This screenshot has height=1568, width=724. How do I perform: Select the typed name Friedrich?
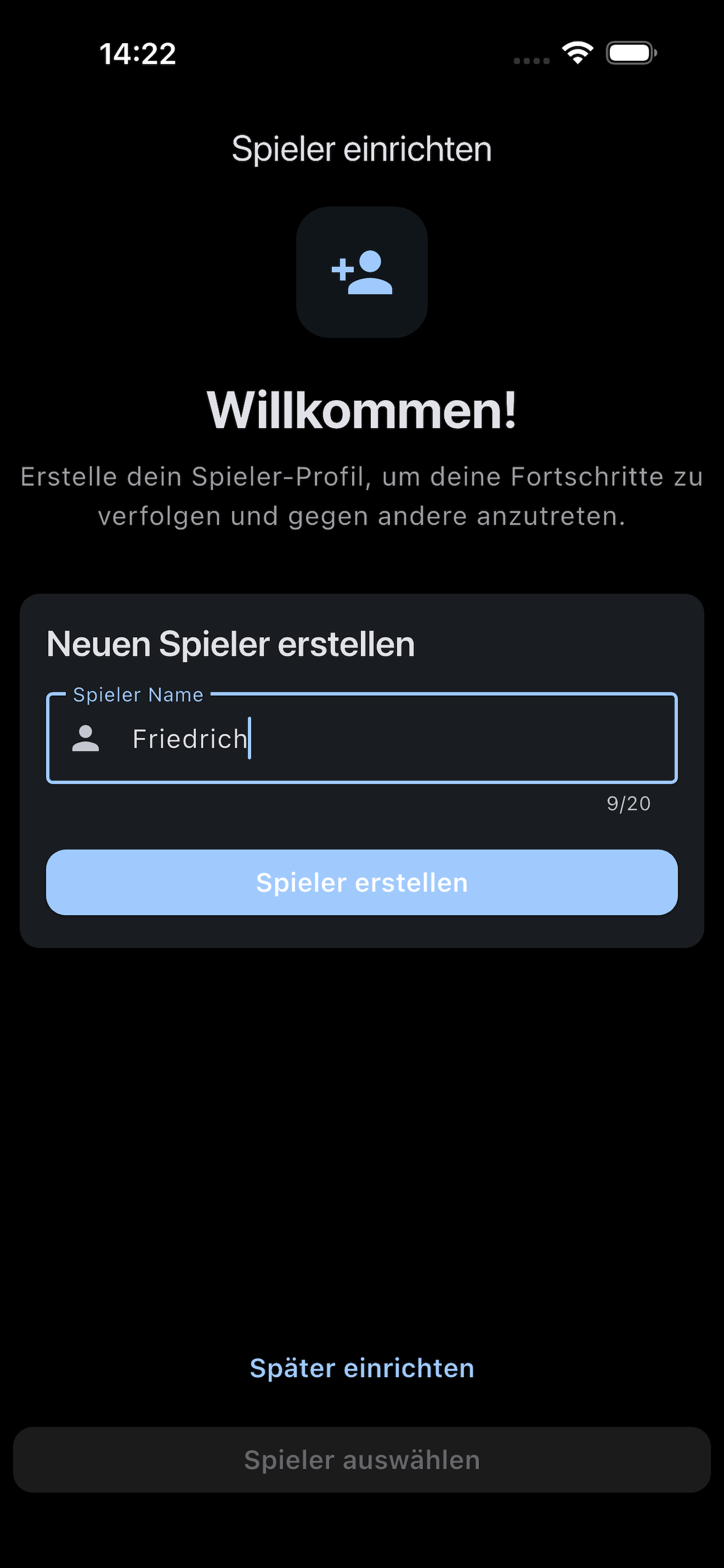pos(189,738)
